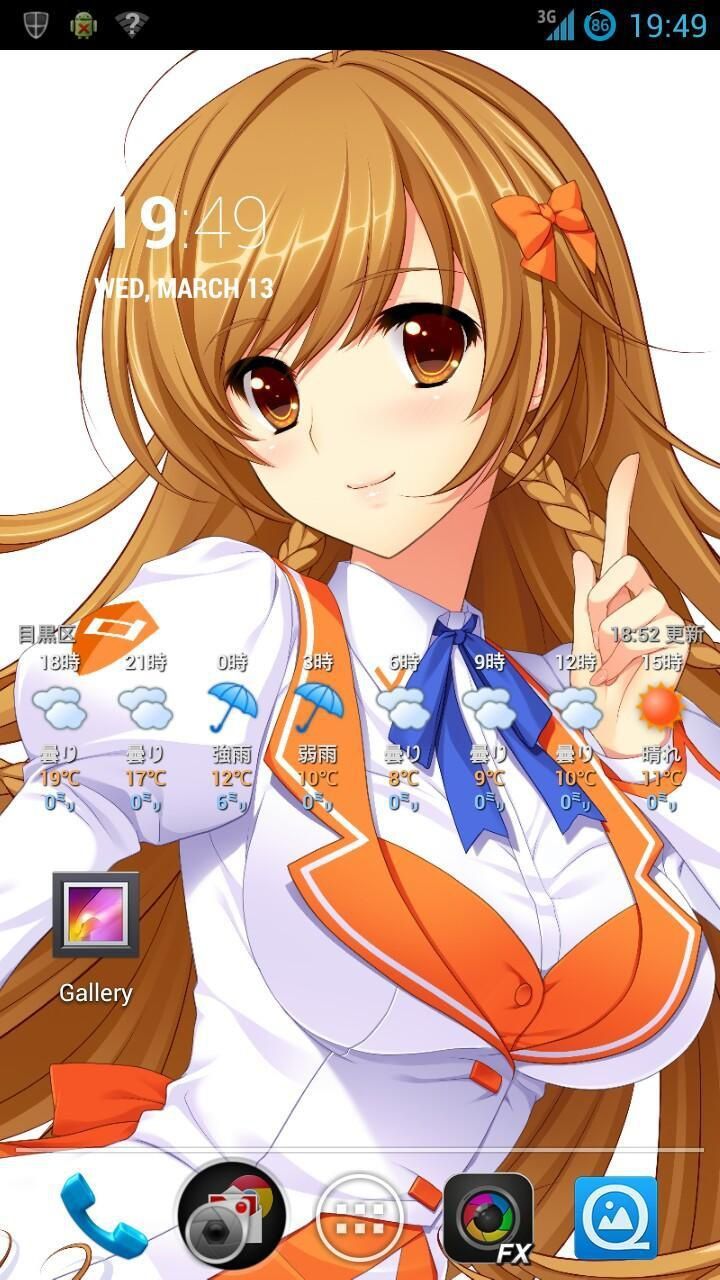
Task: Open the QuickPic gallery app
Action: click(616, 1216)
